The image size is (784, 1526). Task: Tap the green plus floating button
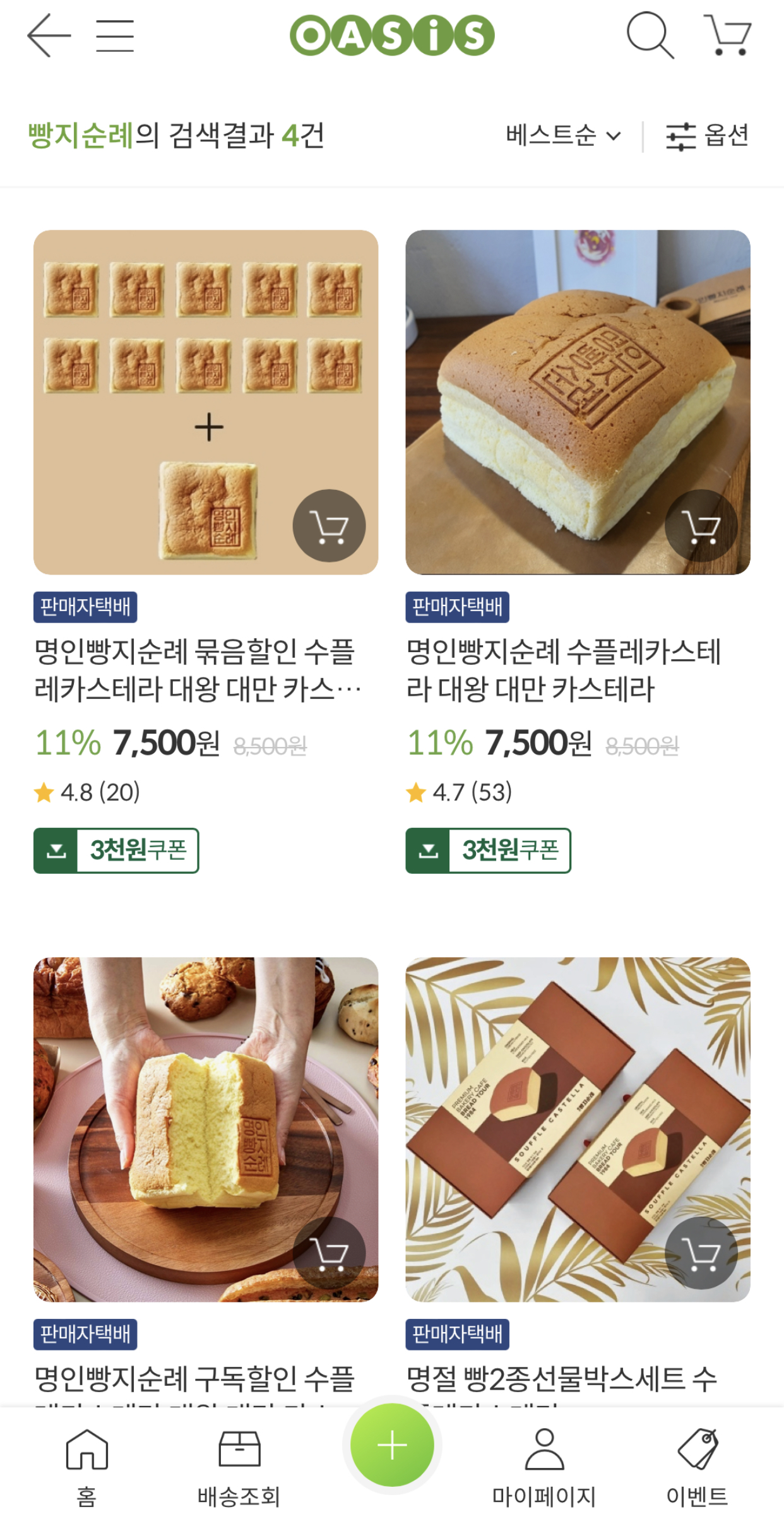point(392,1445)
